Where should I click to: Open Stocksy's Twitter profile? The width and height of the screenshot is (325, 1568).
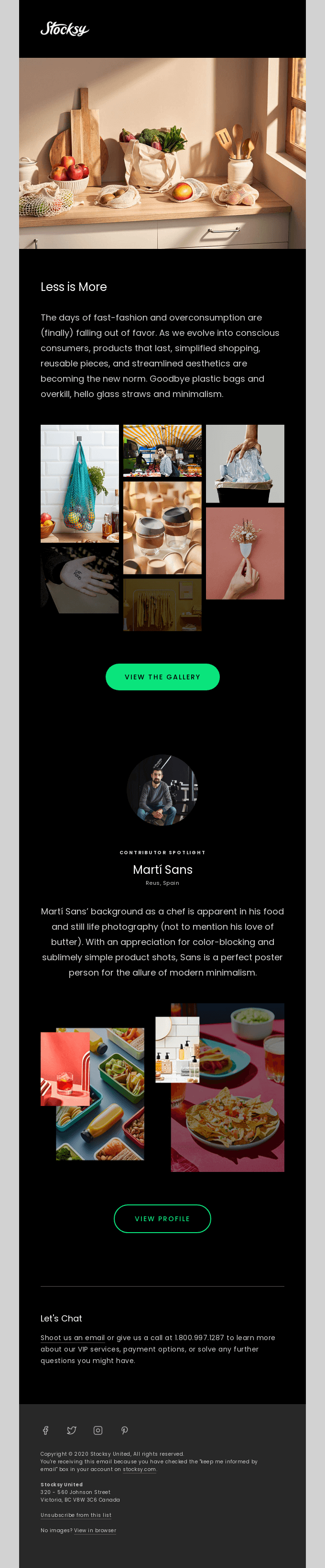[72, 1430]
